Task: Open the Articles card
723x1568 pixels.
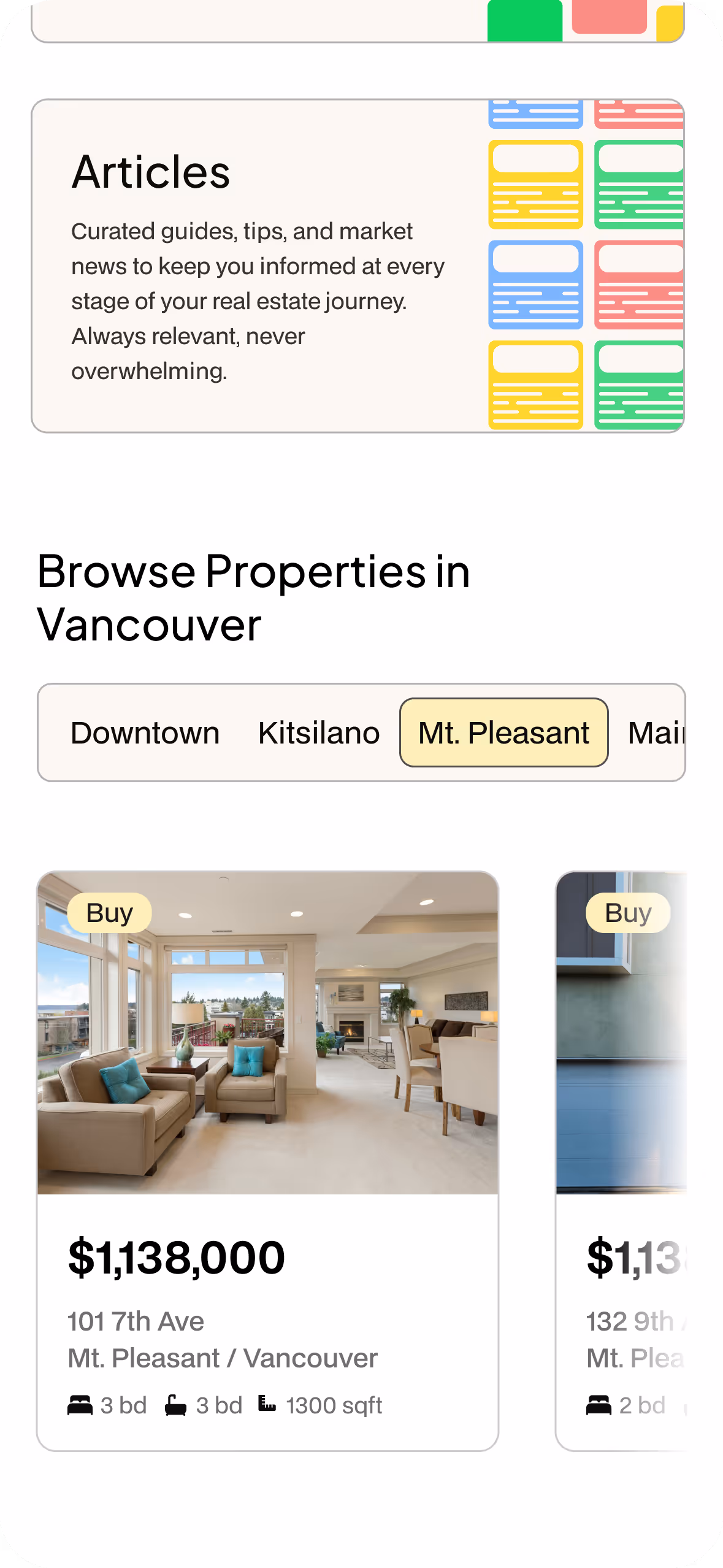Action: point(358,266)
